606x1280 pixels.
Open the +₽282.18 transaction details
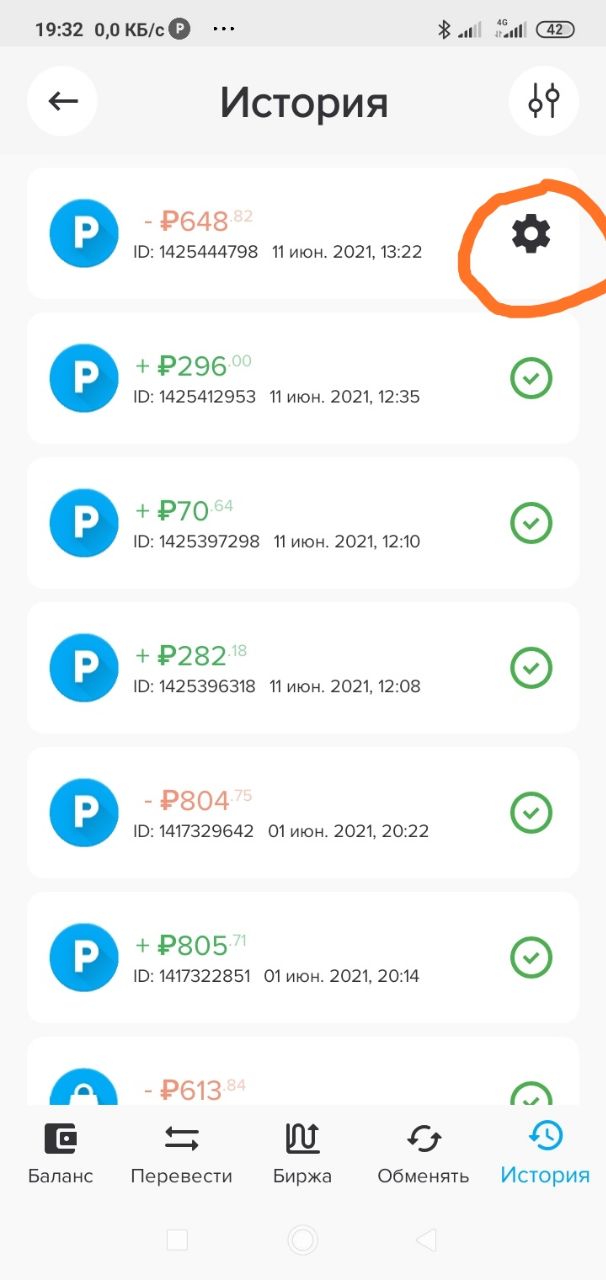point(303,667)
